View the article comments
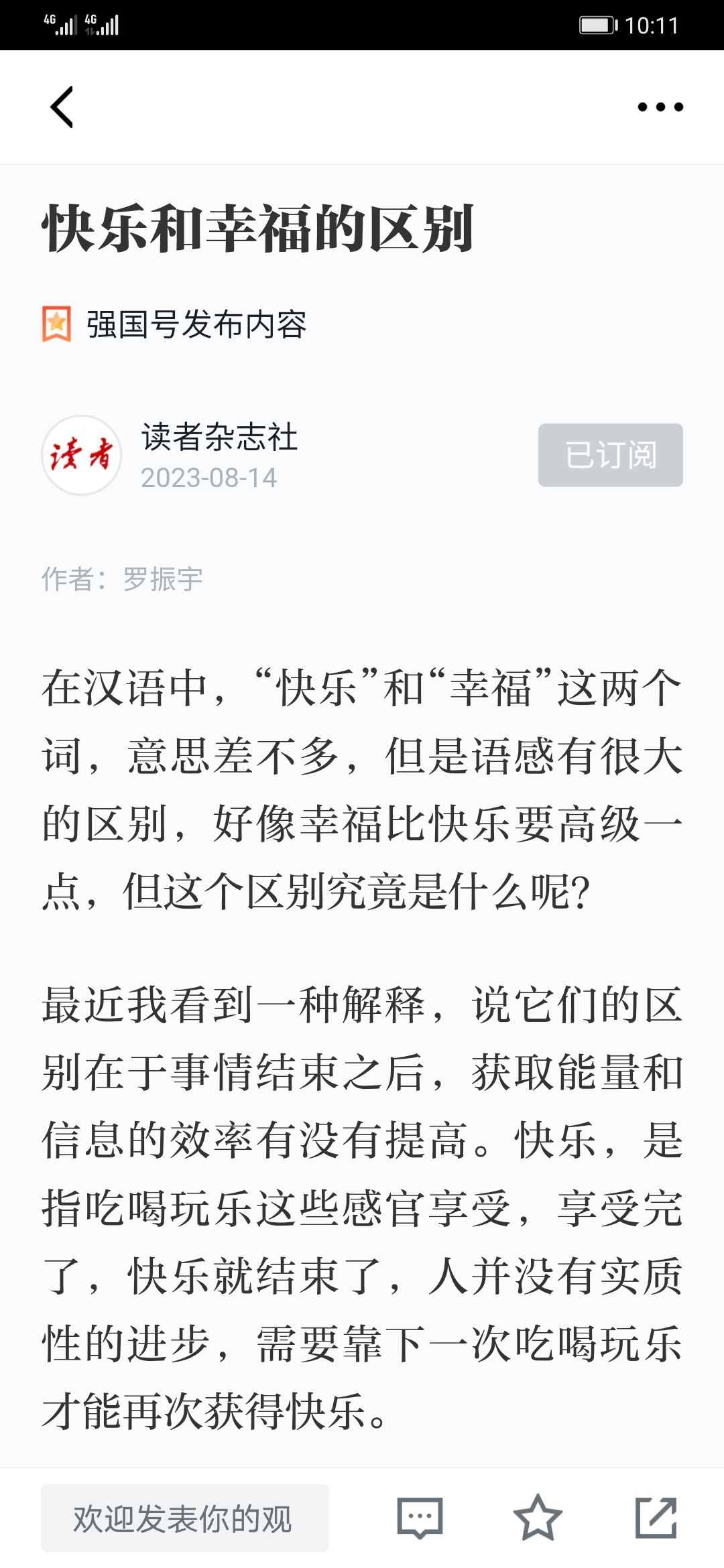724x1568 pixels. (x=420, y=1518)
